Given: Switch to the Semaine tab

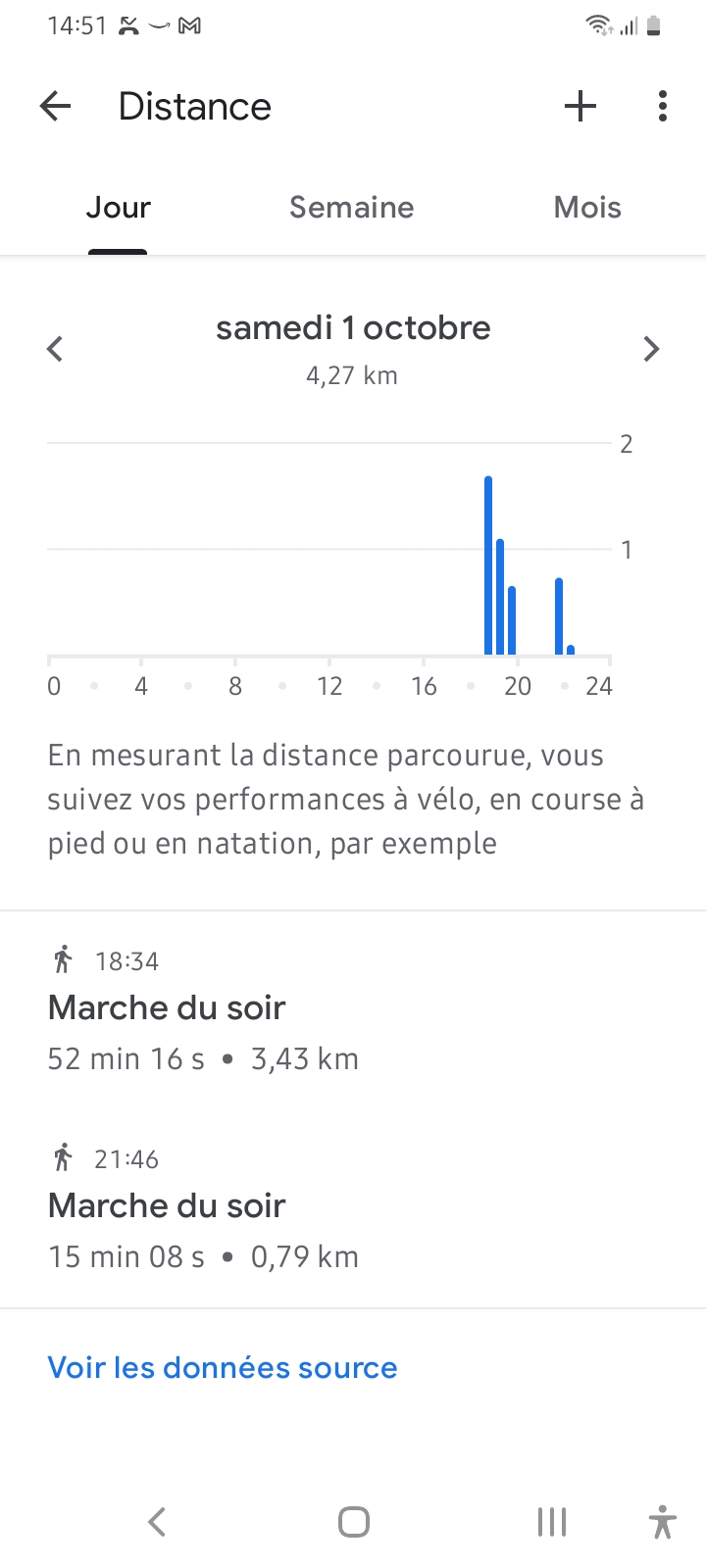Looking at the screenshot, I should pyautogui.click(x=352, y=207).
